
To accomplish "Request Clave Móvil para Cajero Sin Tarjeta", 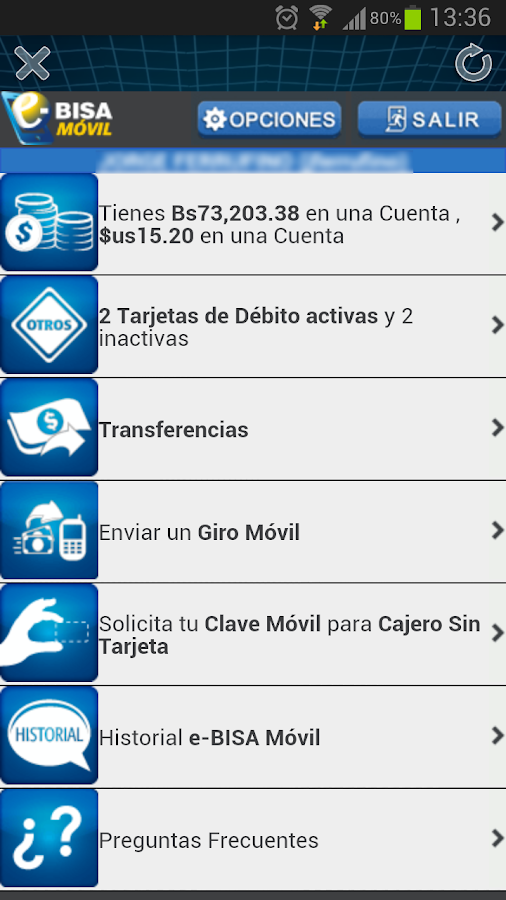I will [253, 634].
